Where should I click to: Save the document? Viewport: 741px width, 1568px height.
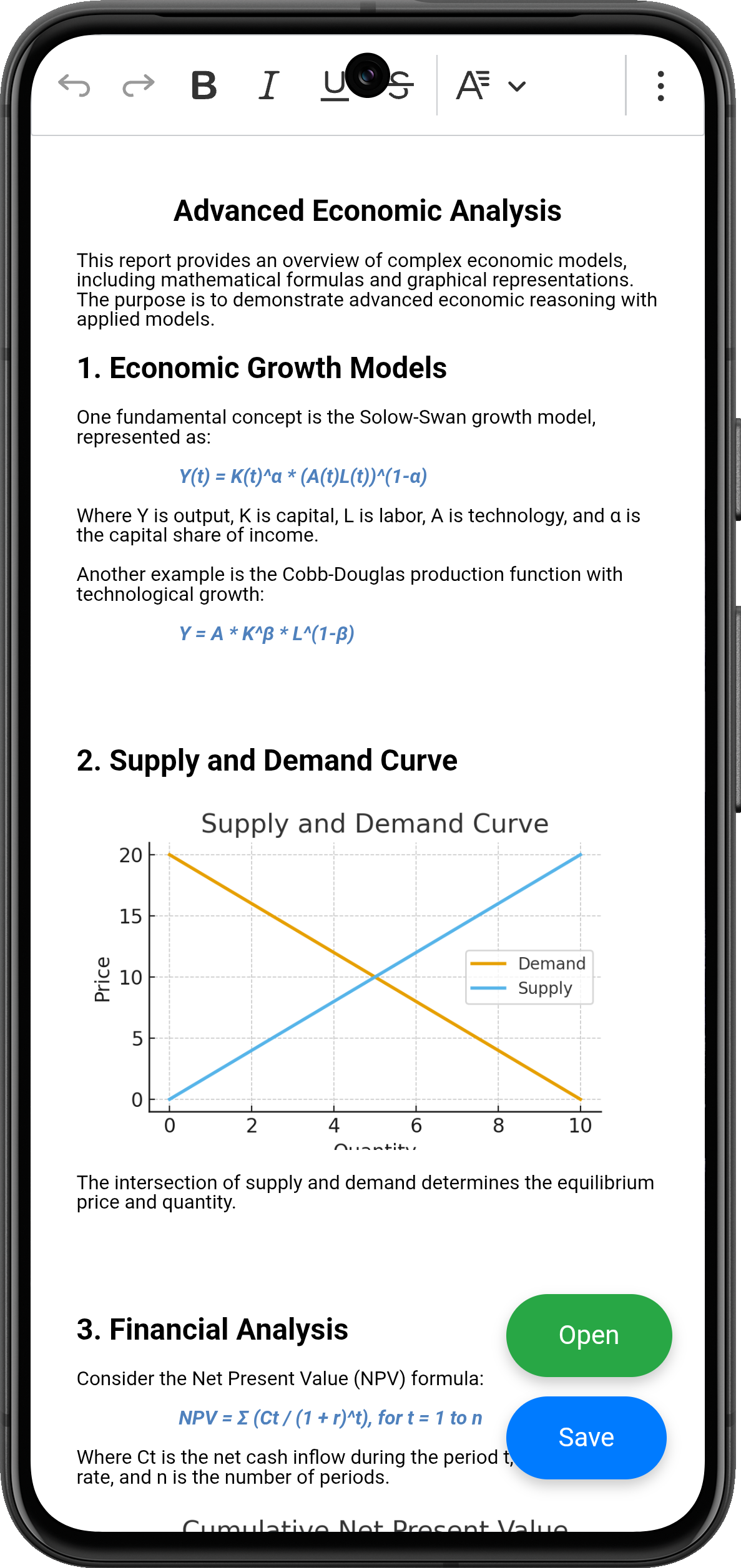pyautogui.click(x=586, y=1437)
